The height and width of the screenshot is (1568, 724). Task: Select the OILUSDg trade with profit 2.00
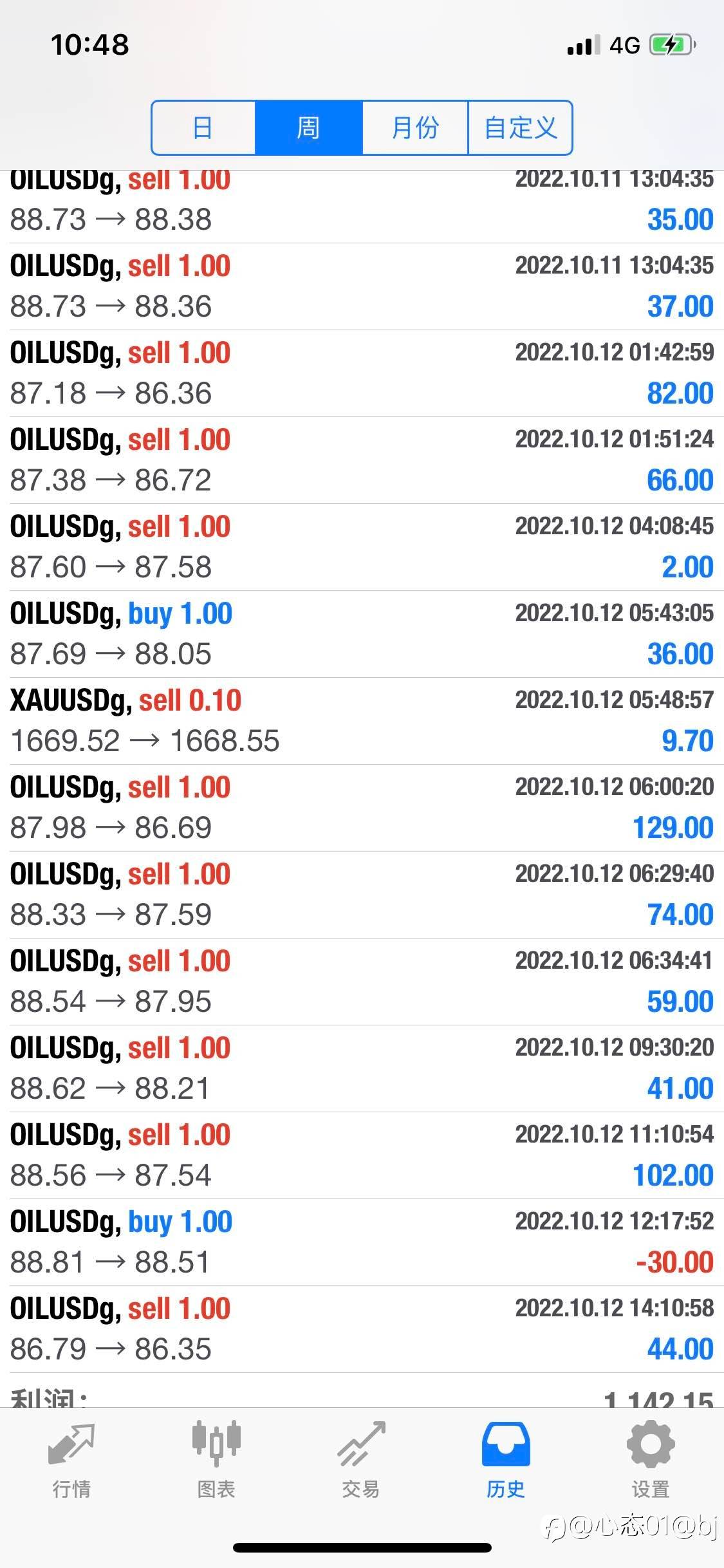(362, 547)
